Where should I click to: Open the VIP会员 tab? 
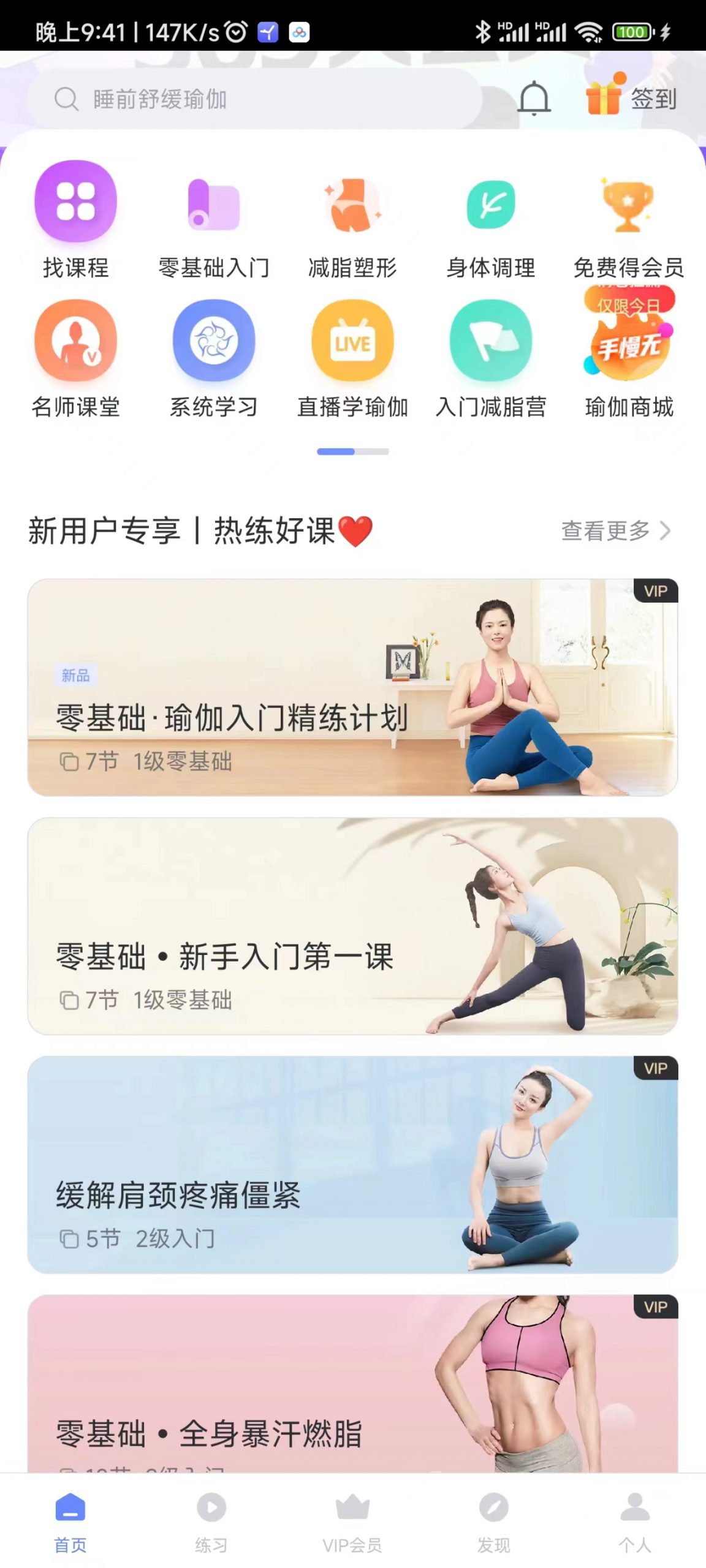tap(353, 1519)
